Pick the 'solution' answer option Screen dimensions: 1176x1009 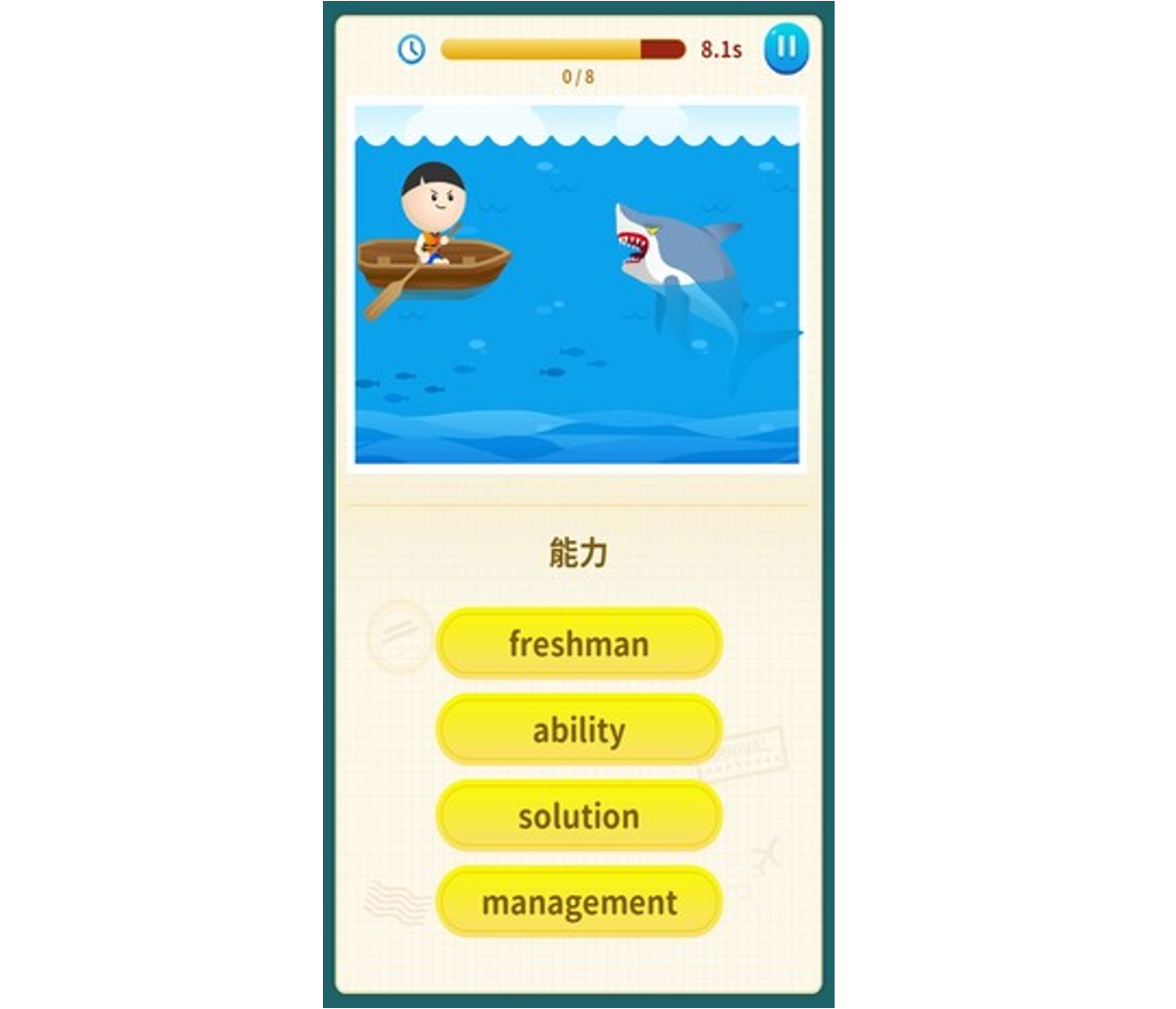578,816
